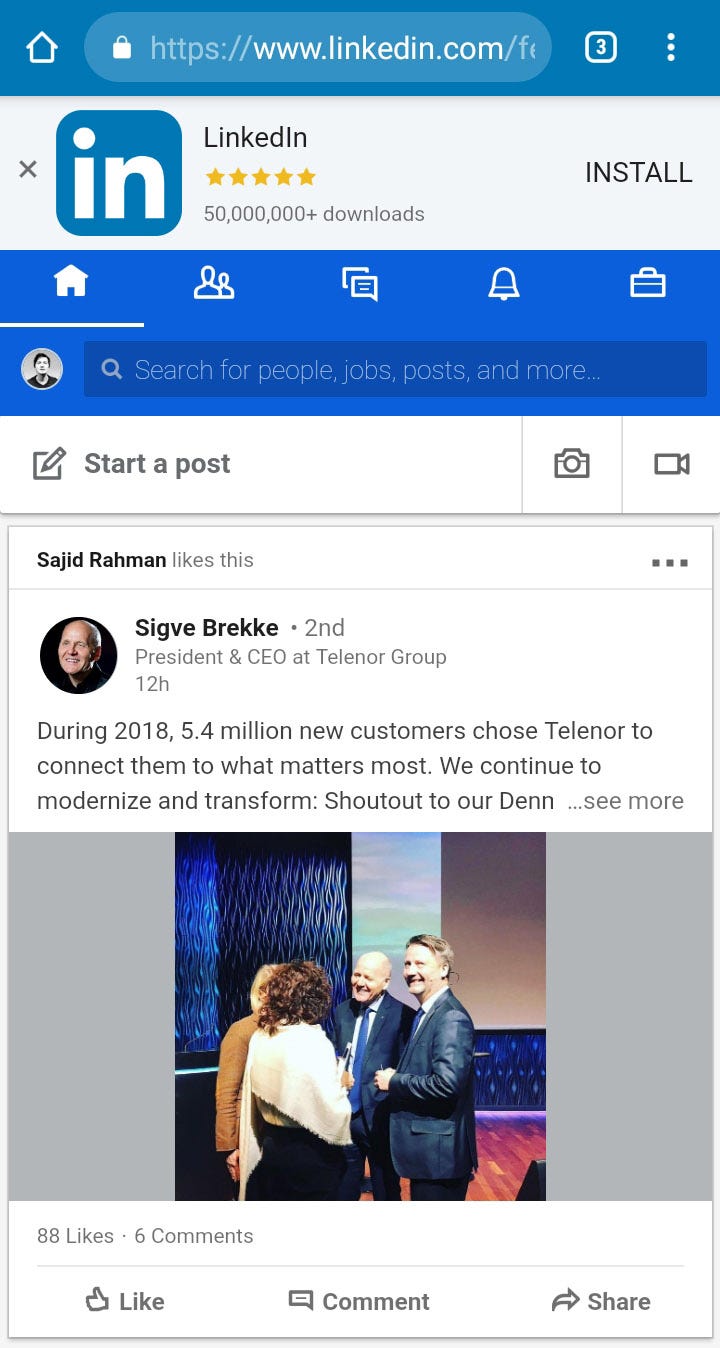The height and width of the screenshot is (1348, 720).
Task: Open the browser tab switcher
Action: point(600,47)
